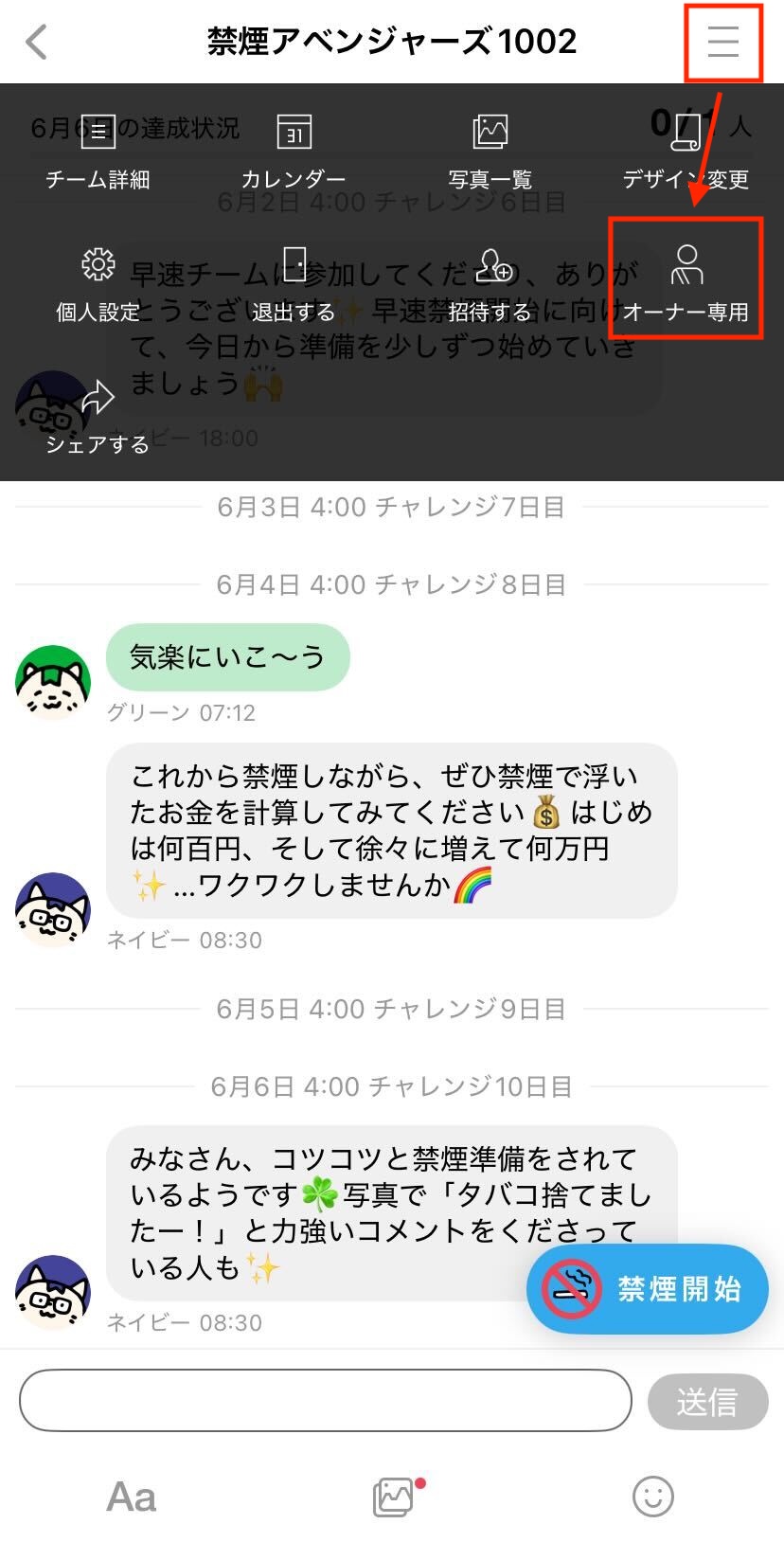The width and height of the screenshot is (784, 1542).
Task: Open the カレンダー menu item
Action: pyautogui.click(x=294, y=152)
